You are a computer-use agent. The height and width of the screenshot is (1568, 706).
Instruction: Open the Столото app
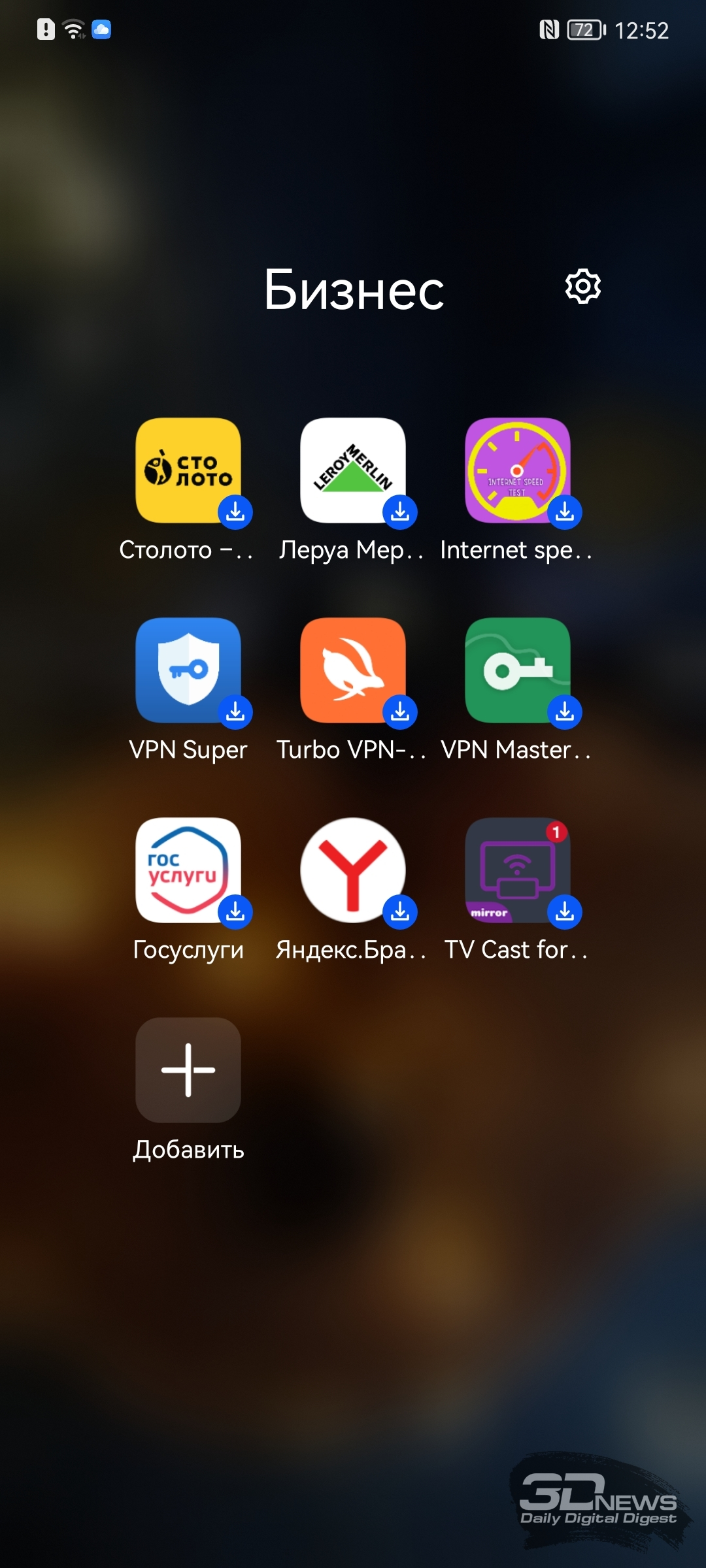tap(188, 470)
